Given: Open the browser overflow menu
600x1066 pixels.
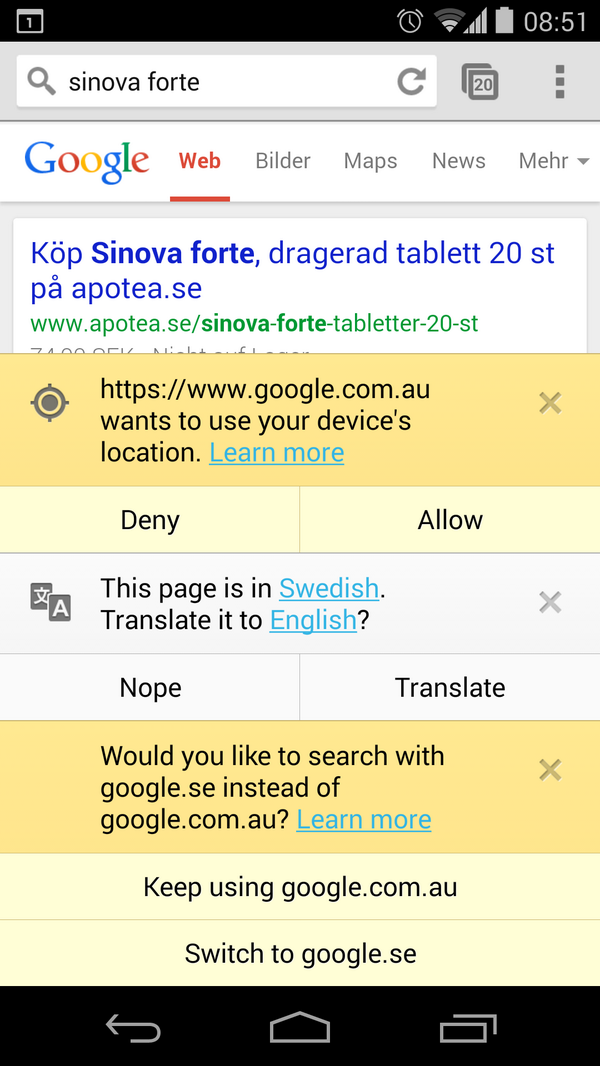Looking at the screenshot, I should [560, 82].
